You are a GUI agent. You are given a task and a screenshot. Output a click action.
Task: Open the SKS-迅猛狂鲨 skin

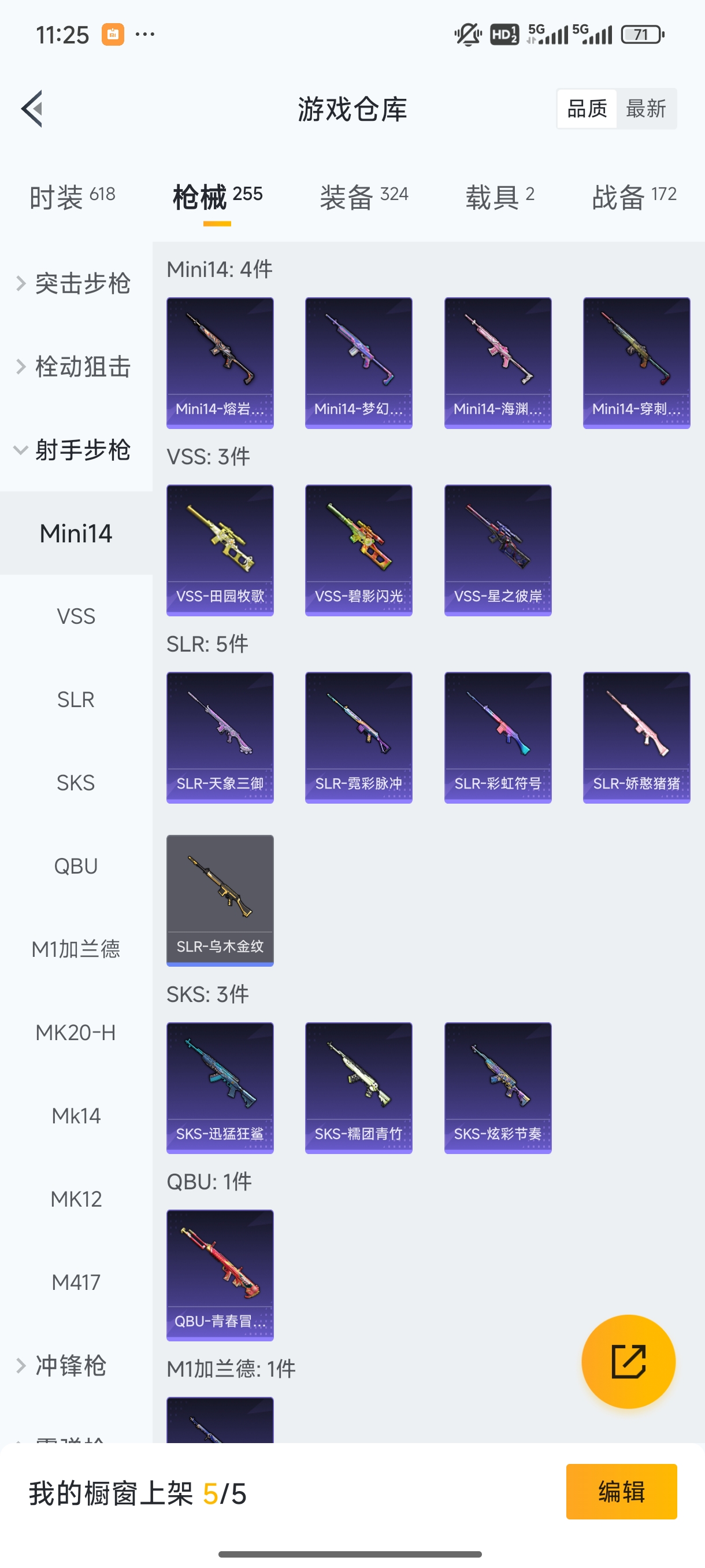coord(220,1087)
